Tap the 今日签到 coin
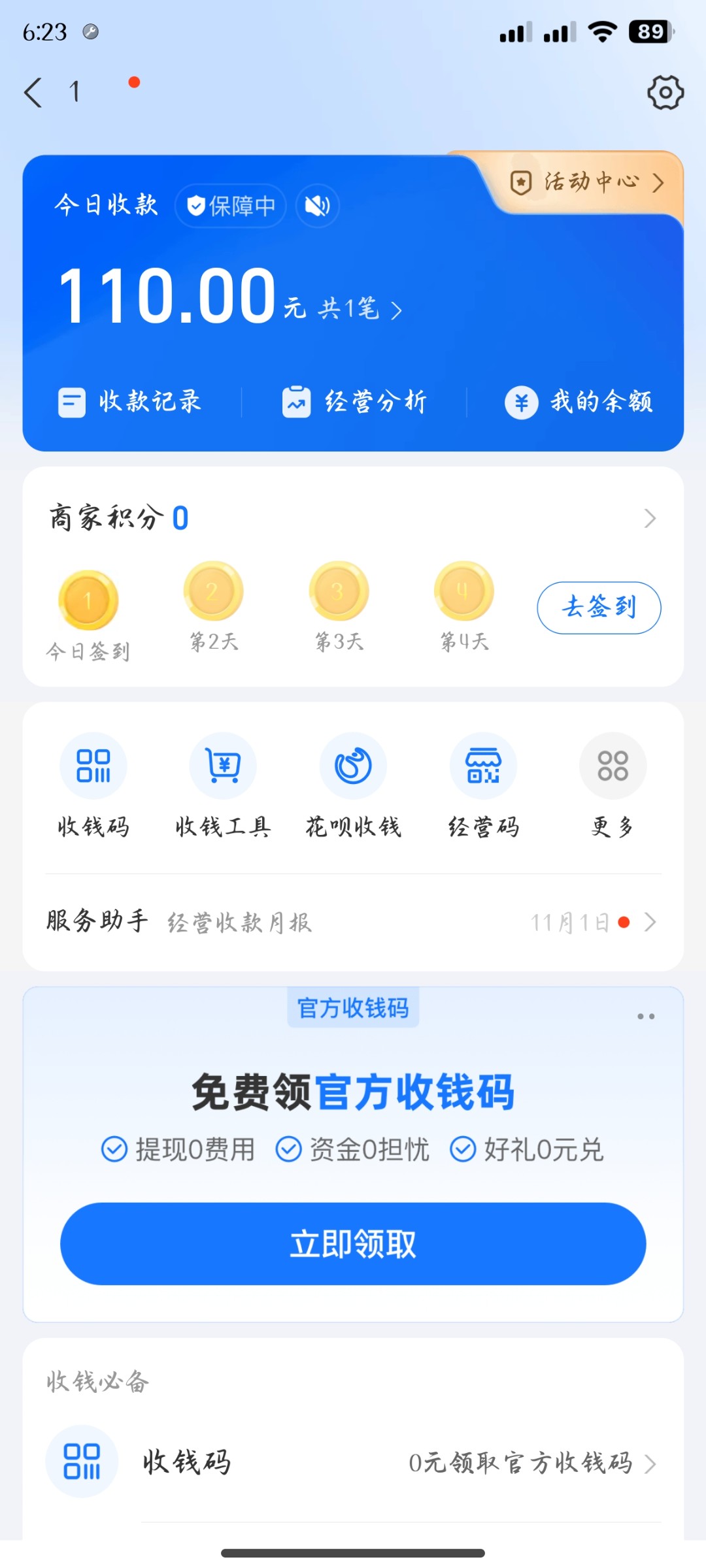Screen dimensions: 706x1568 pyautogui.click(x=88, y=600)
